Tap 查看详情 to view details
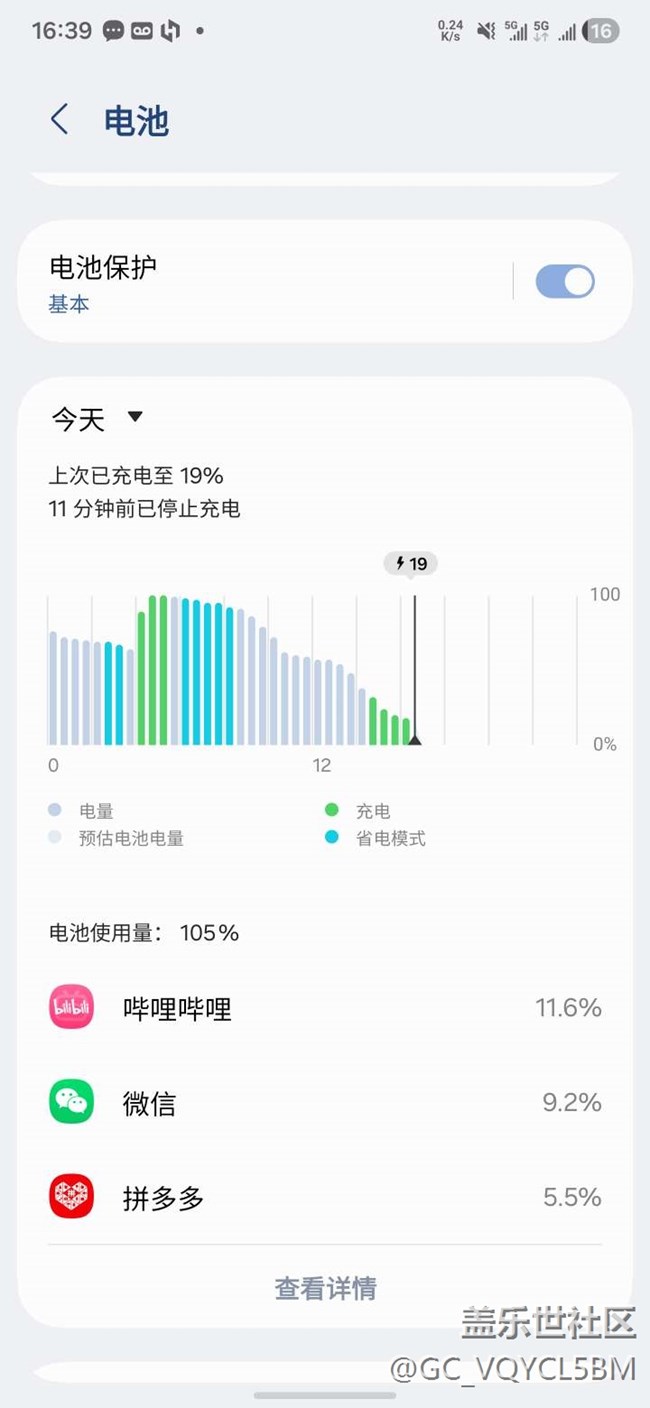This screenshot has width=650, height=1408. click(325, 1288)
